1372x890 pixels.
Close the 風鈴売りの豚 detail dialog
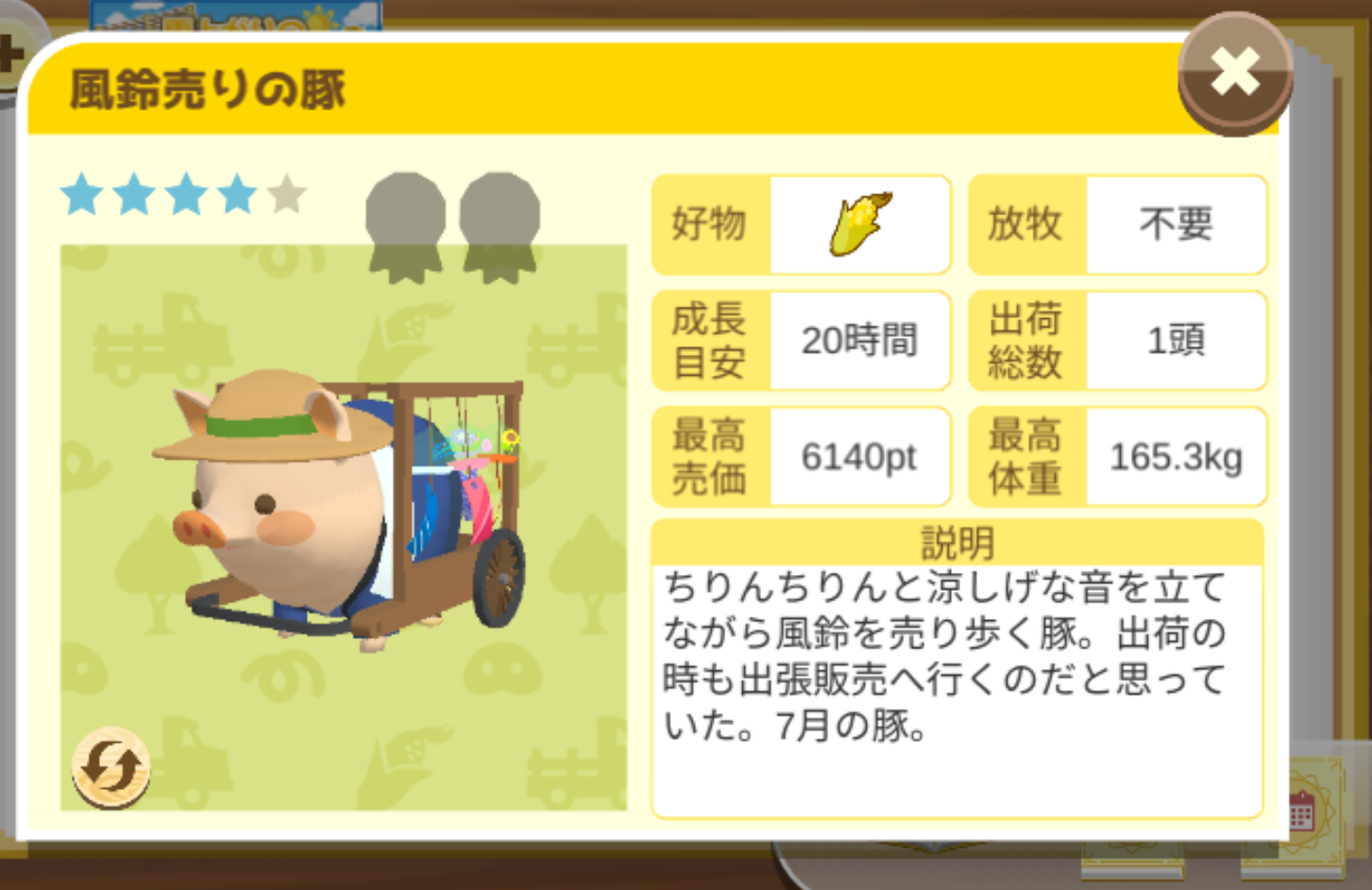1234,72
